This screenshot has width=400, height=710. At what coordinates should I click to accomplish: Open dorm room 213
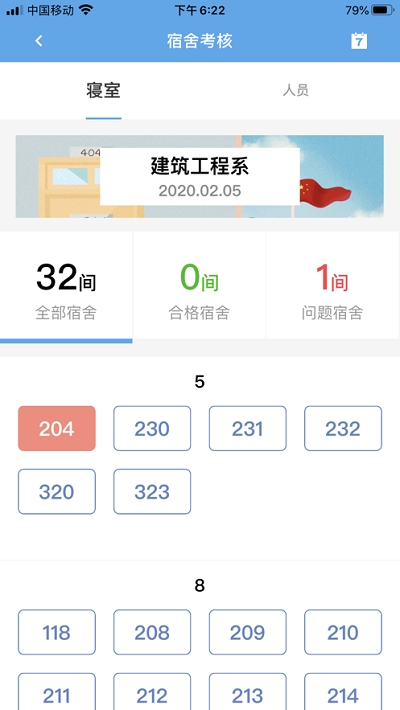pos(248,693)
